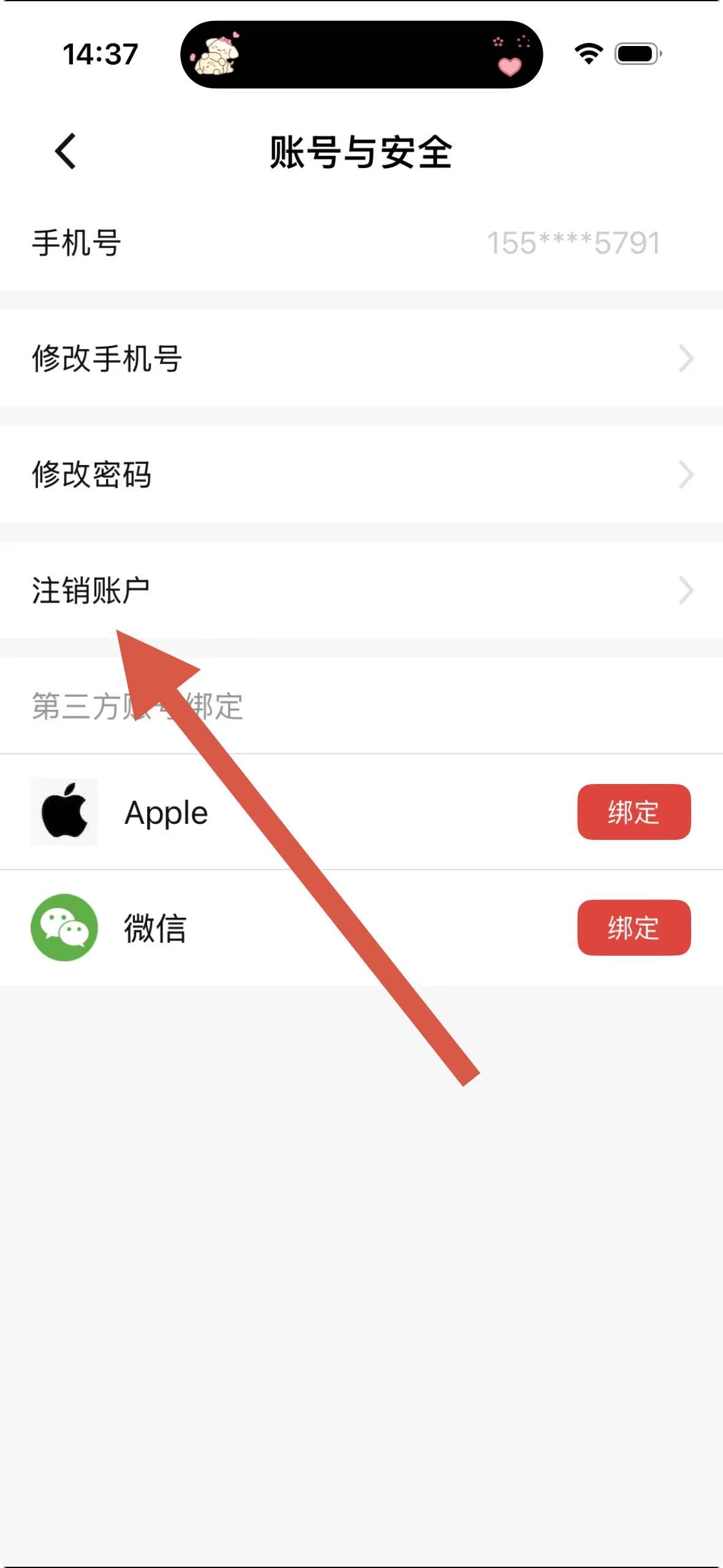Bind 微信 account with 绑定 button
This screenshot has height=1568, width=723.
[x=633, y=928]
